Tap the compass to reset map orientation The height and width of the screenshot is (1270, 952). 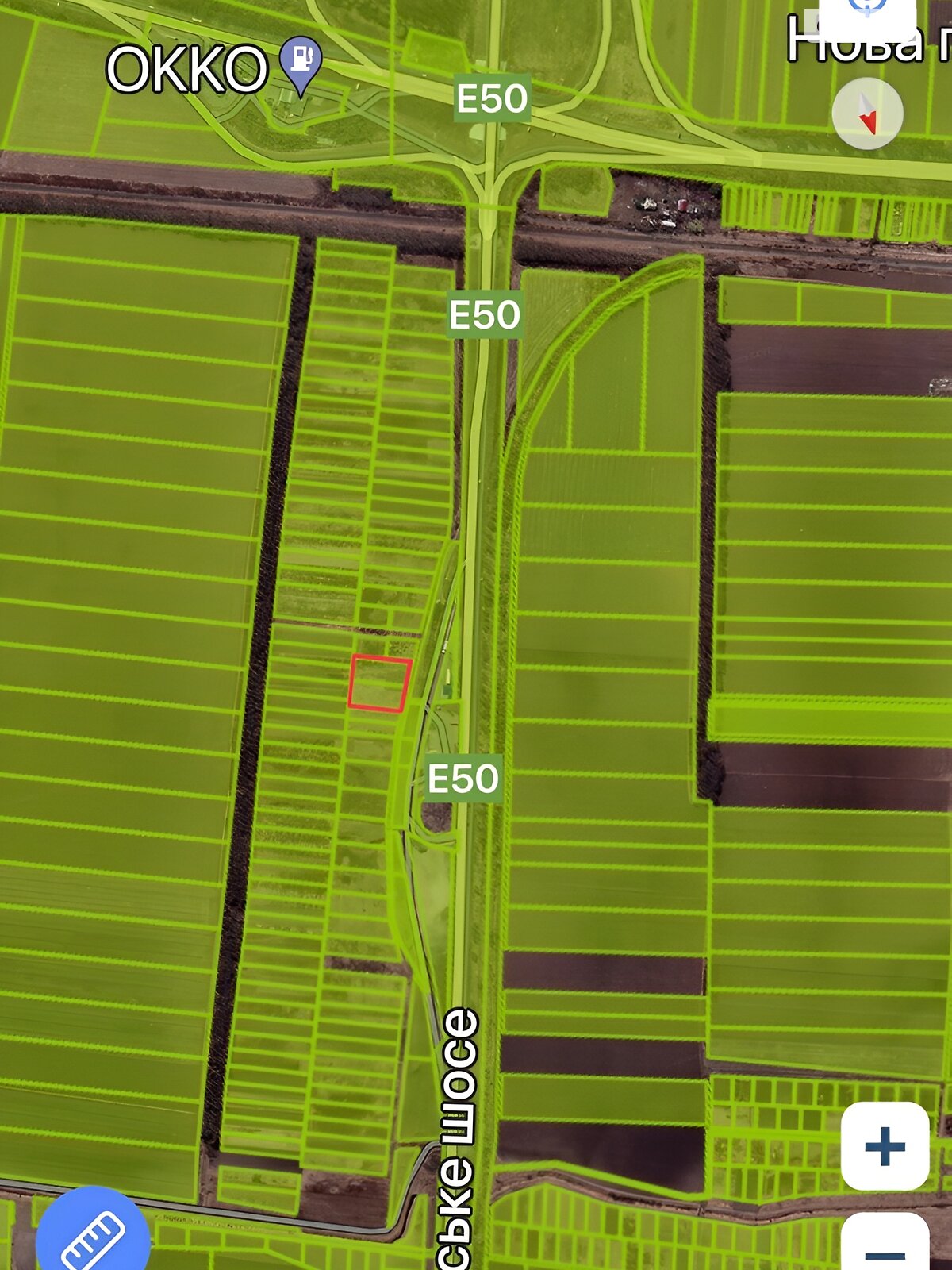867,114
